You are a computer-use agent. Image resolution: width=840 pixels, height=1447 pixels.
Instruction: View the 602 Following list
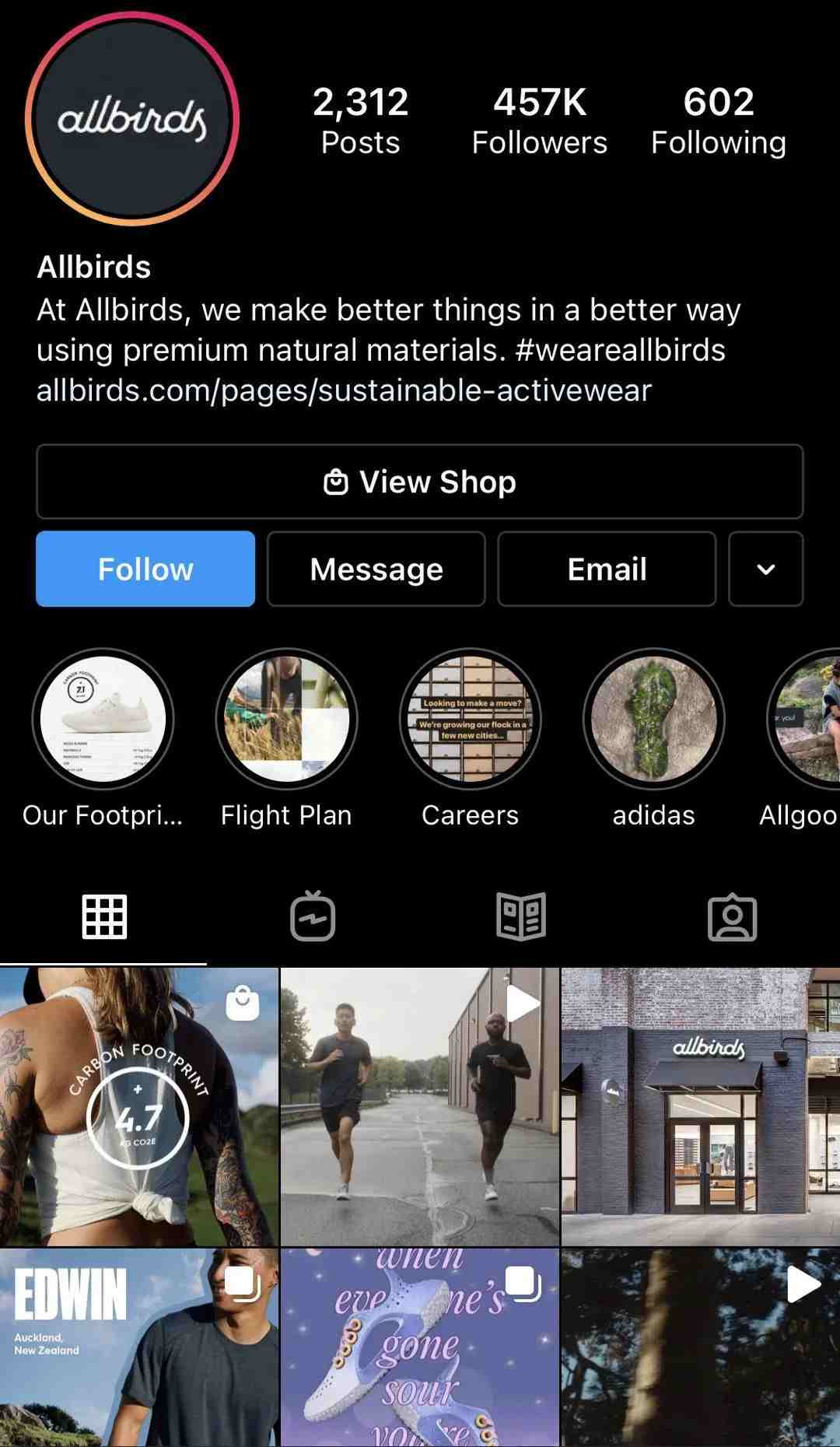click(x=719, y=121)
